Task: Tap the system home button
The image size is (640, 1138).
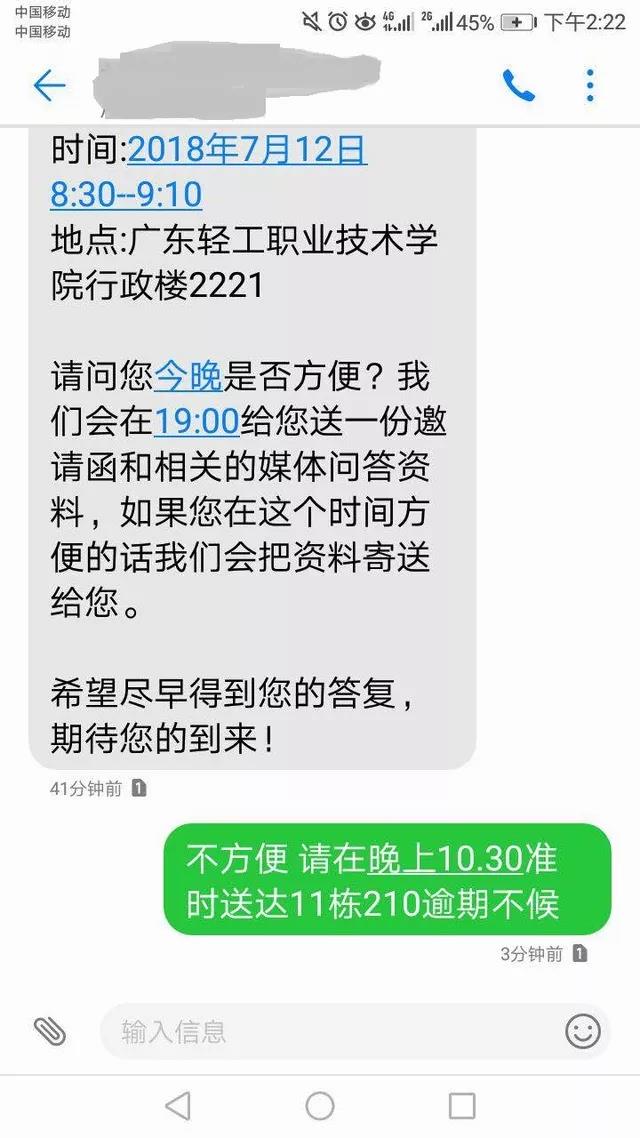Action: [x=320, y=1105]
